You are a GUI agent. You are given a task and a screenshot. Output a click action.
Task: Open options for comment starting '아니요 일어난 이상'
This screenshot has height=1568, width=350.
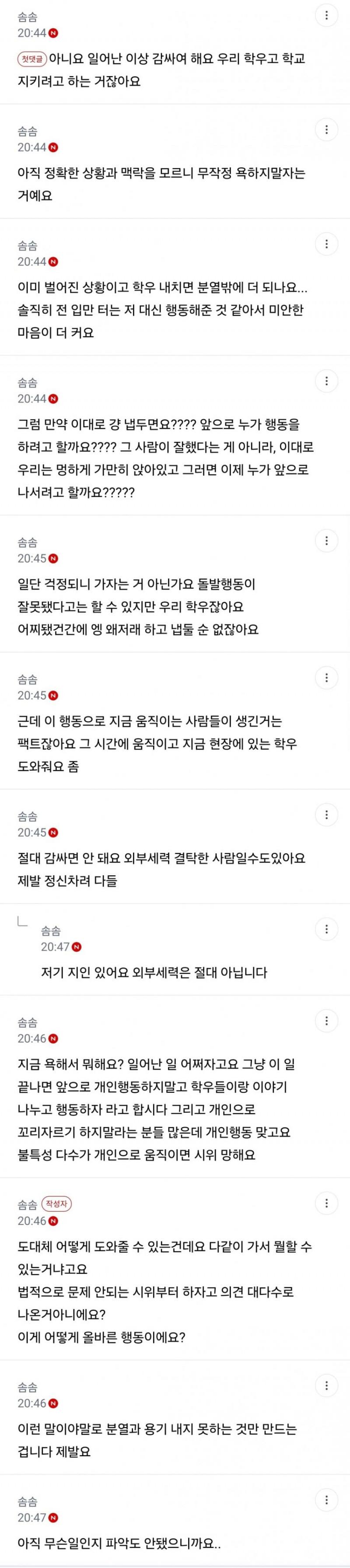327,15
